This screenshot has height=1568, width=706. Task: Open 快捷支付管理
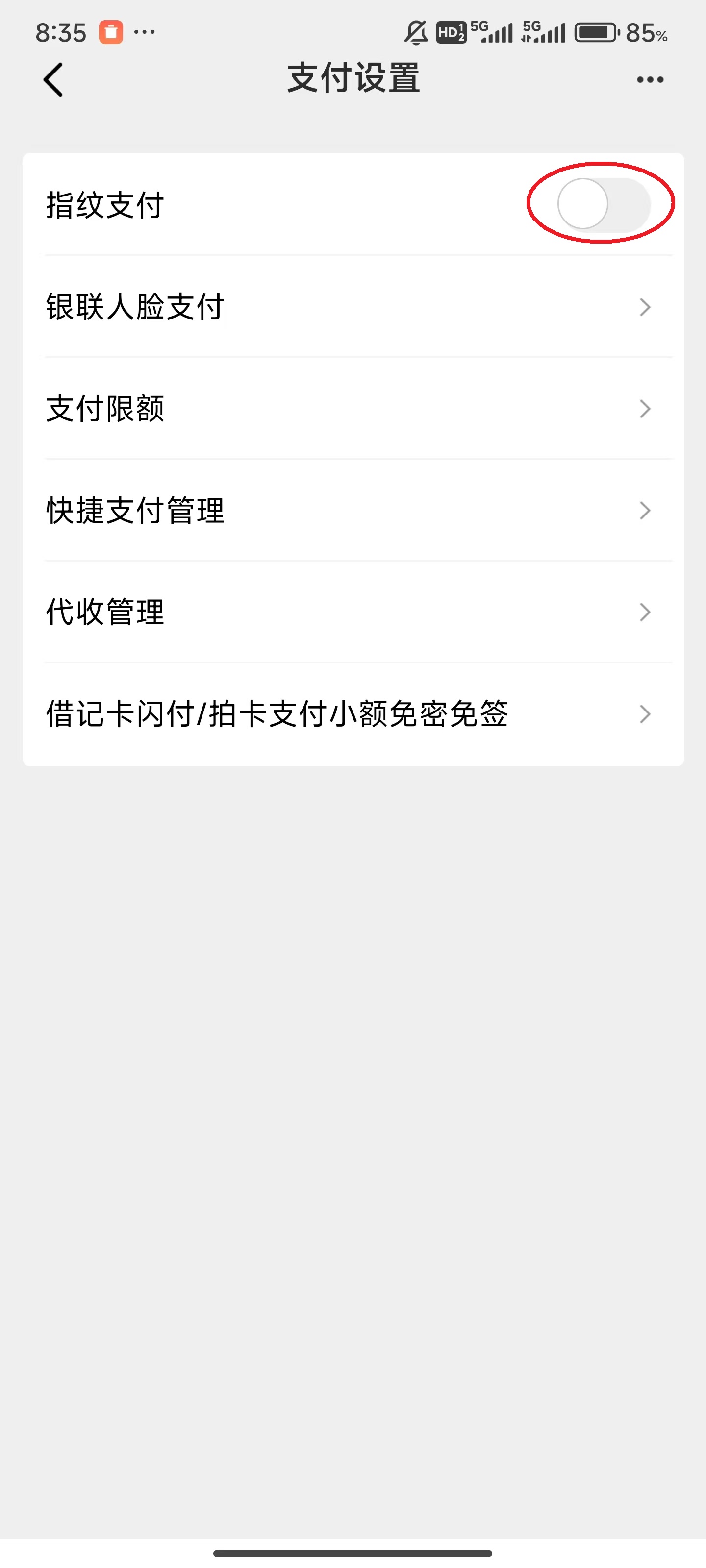353,510
